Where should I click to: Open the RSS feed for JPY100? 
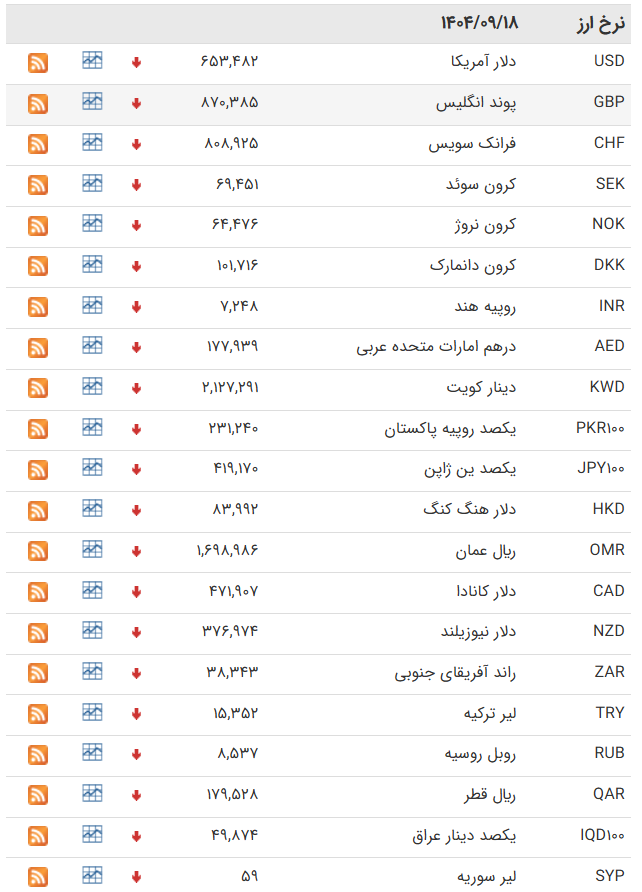coord(38,469)
